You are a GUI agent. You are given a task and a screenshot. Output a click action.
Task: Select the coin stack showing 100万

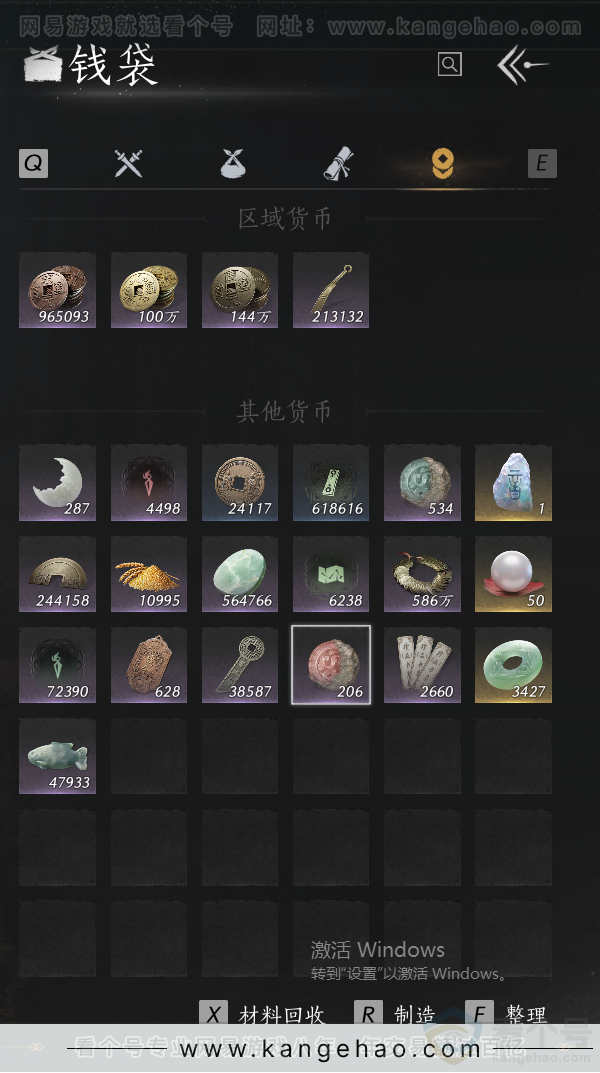[149, 290]
